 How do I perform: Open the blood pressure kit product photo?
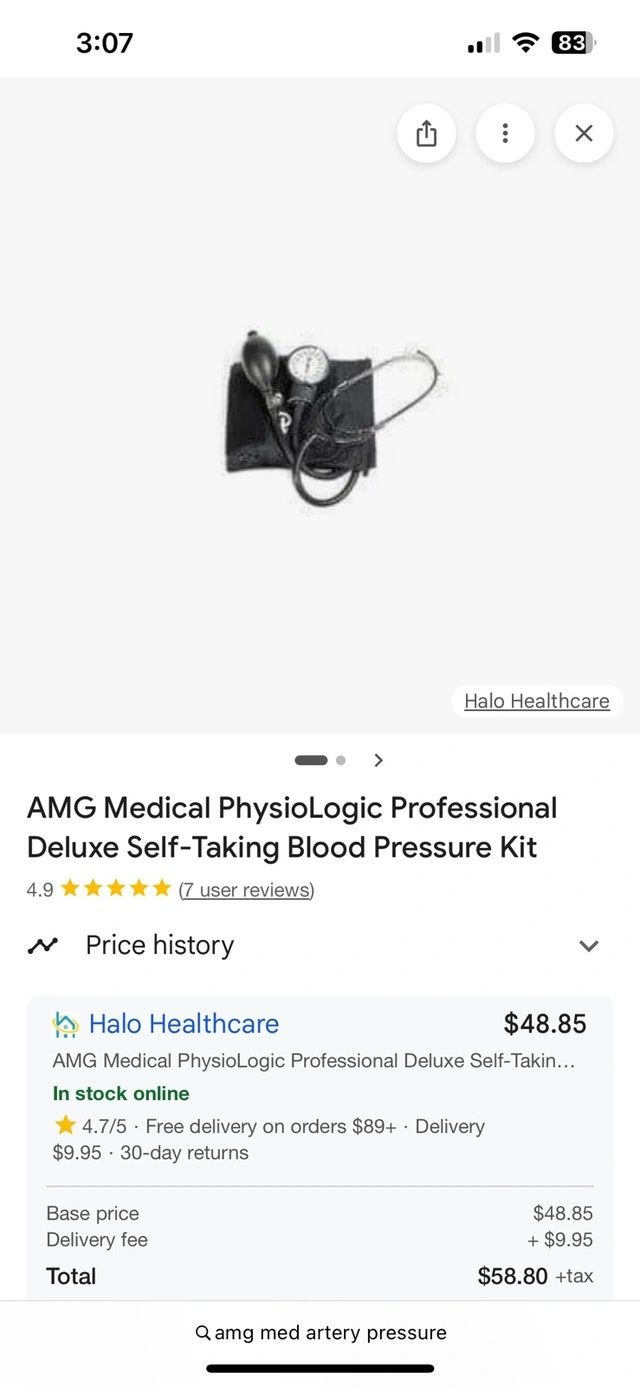pyautogui.click(x=330, y=418)
